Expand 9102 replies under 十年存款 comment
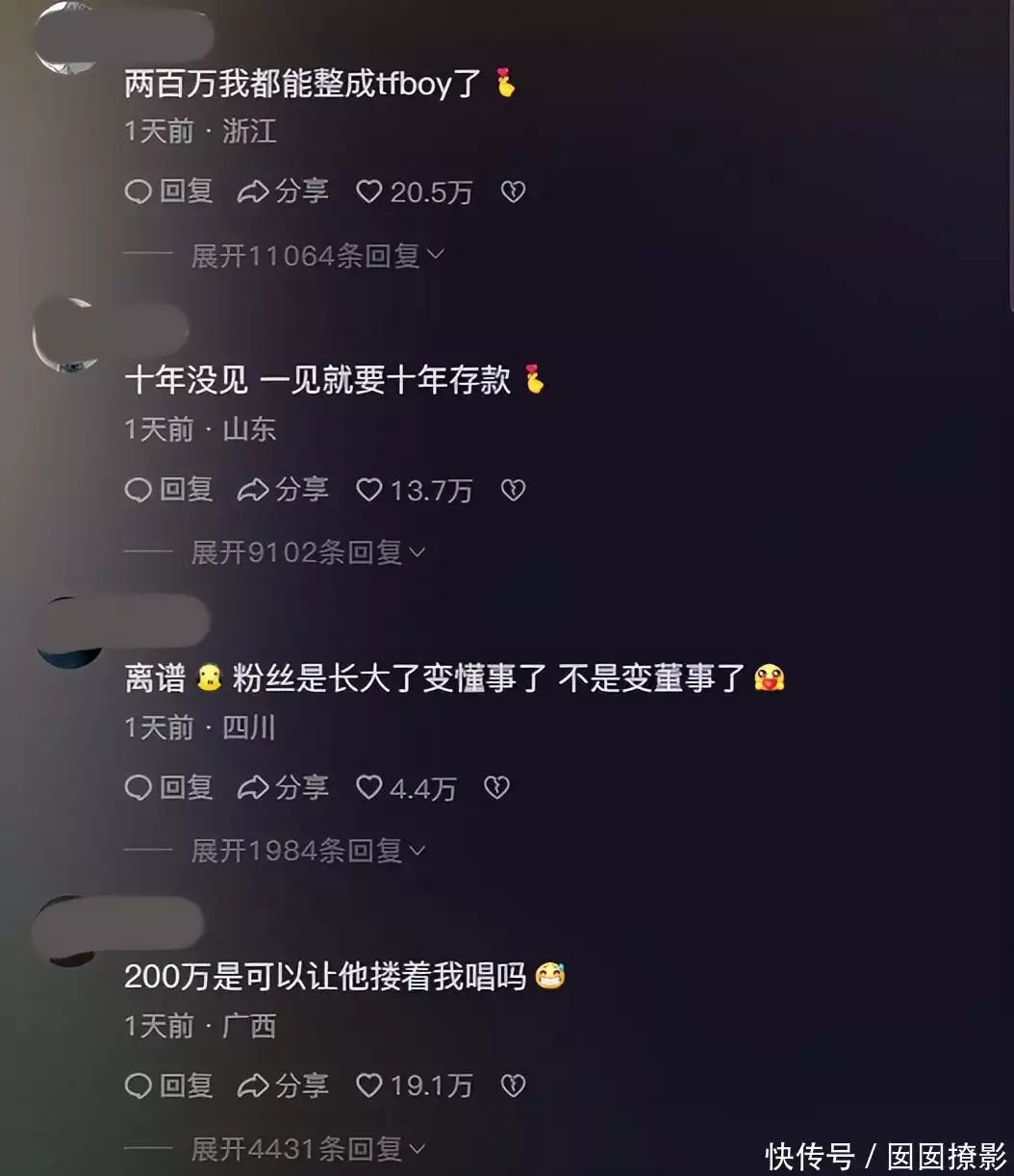 click(x=307, y=552)
